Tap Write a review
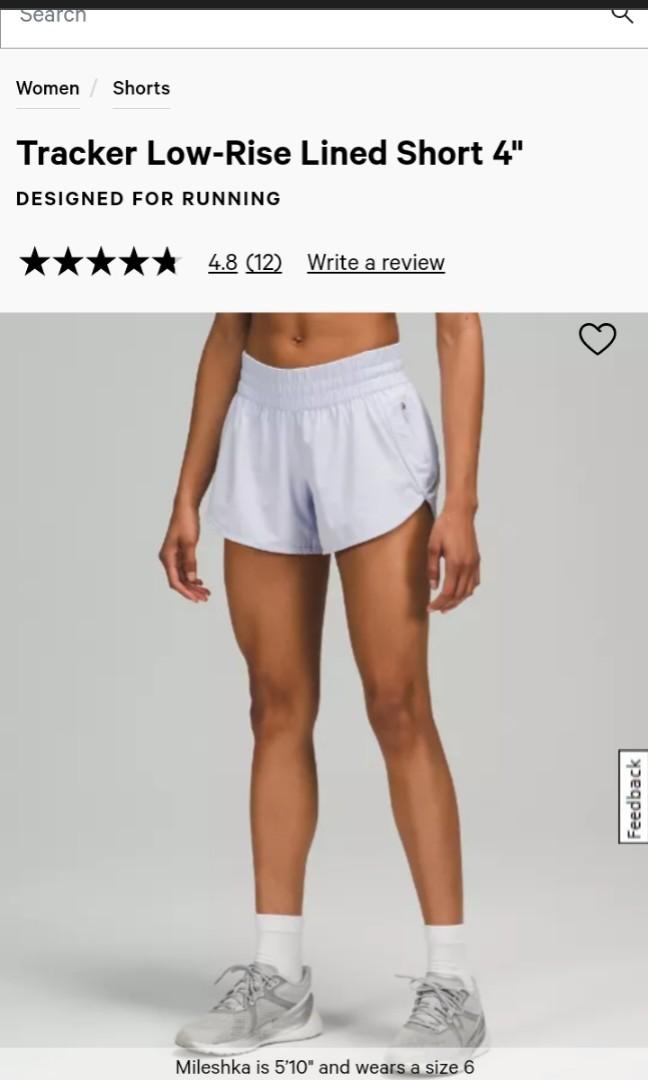The height and width of the screenshot is (1080, 648). [376, 262]
